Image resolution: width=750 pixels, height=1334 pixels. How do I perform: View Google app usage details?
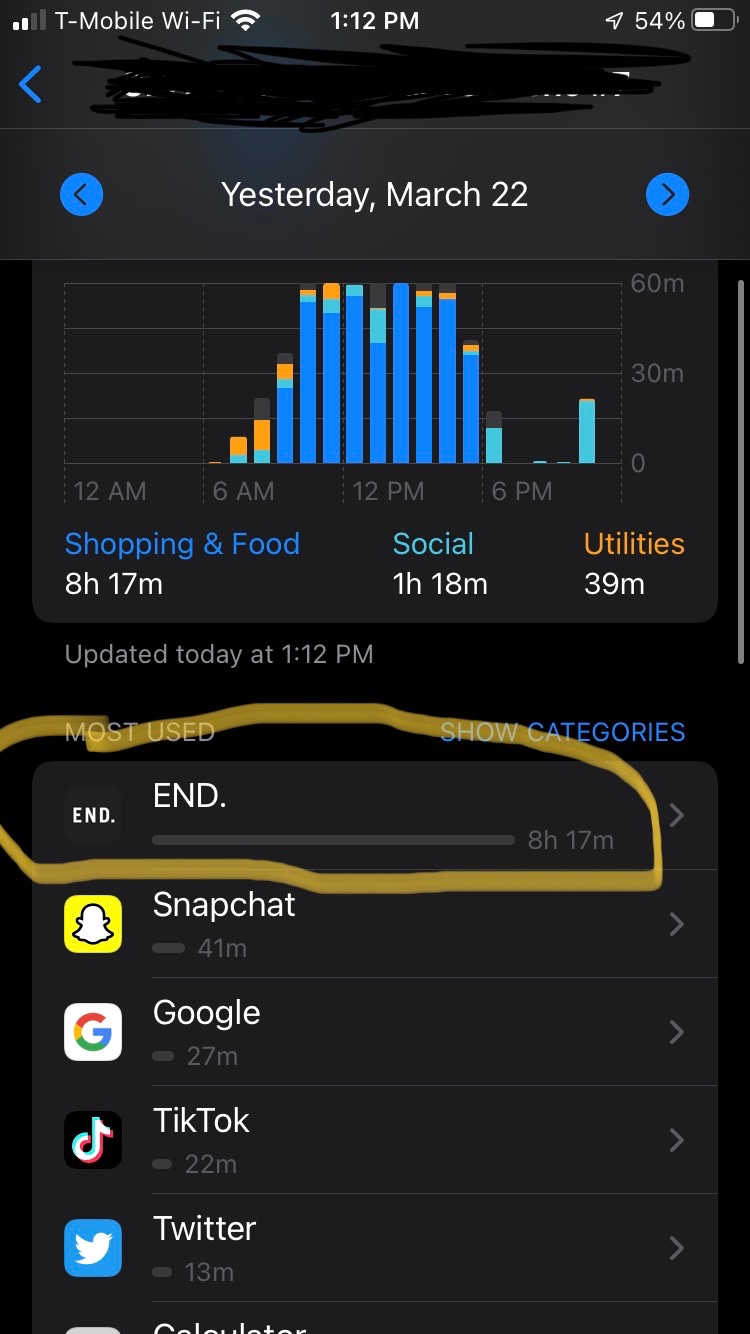(x=375, y=1032)
